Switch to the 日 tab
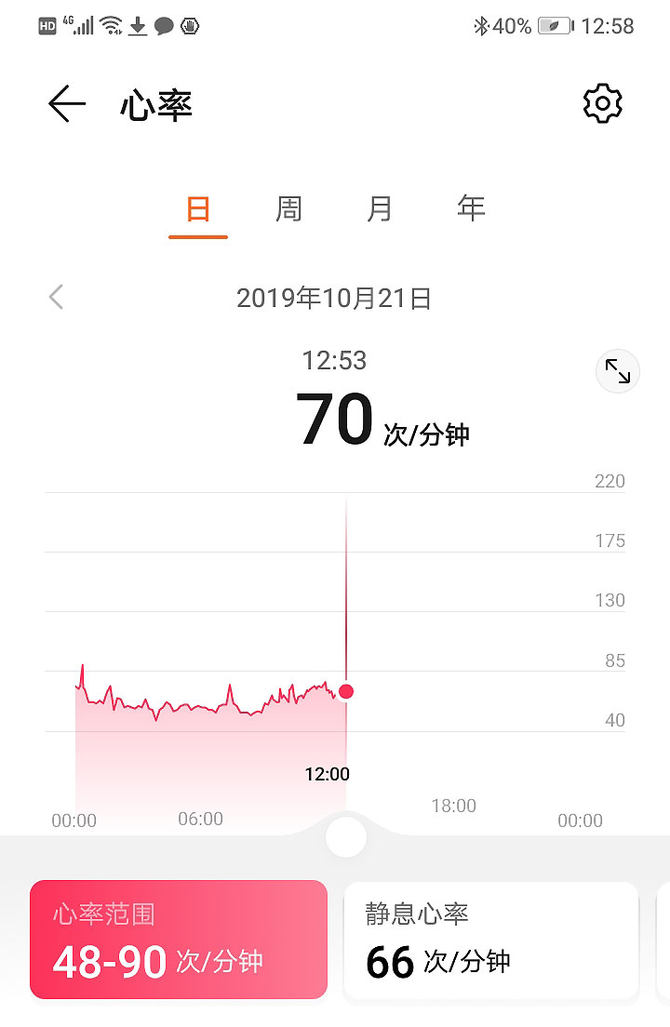670x1027 pixels. coord(198,209)
